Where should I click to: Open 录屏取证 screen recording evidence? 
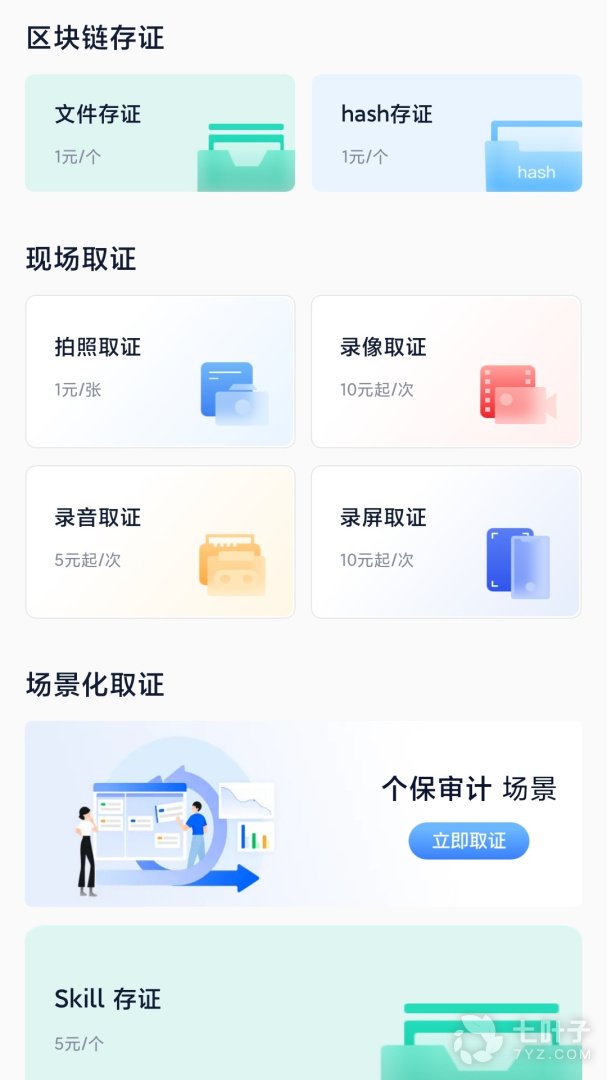point(446,542)
